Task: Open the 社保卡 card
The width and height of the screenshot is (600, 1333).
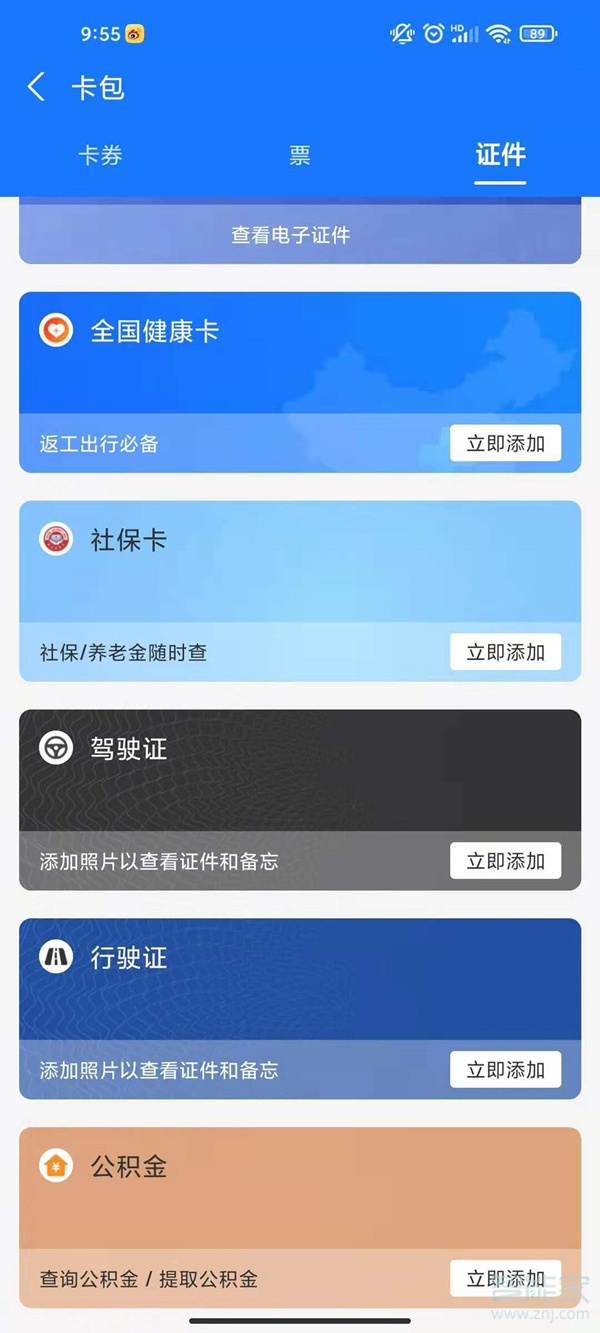Action: [x=250, y=560]
